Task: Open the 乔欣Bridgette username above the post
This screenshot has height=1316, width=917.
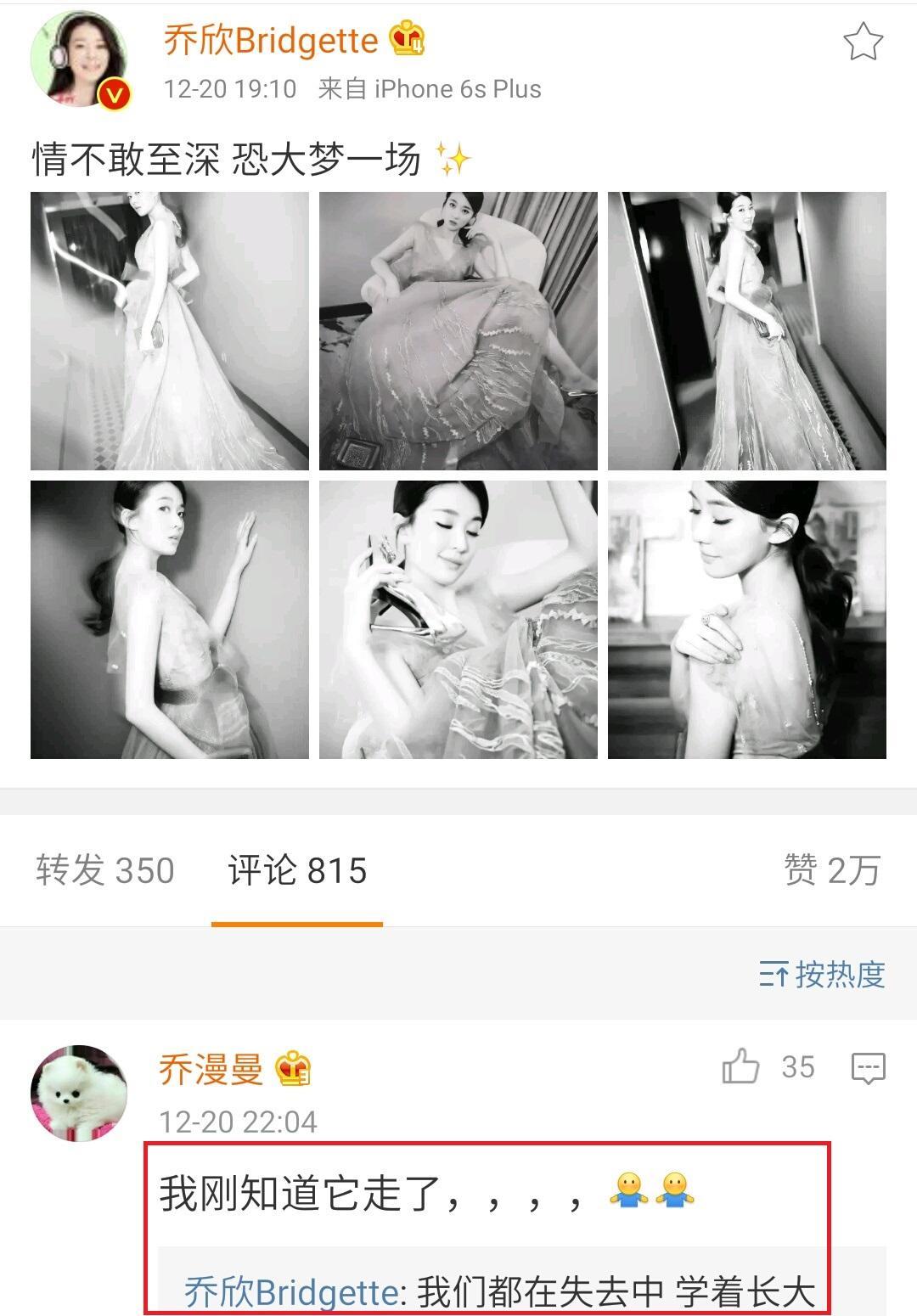Action: pyautogui.click(x=270, y=40)
